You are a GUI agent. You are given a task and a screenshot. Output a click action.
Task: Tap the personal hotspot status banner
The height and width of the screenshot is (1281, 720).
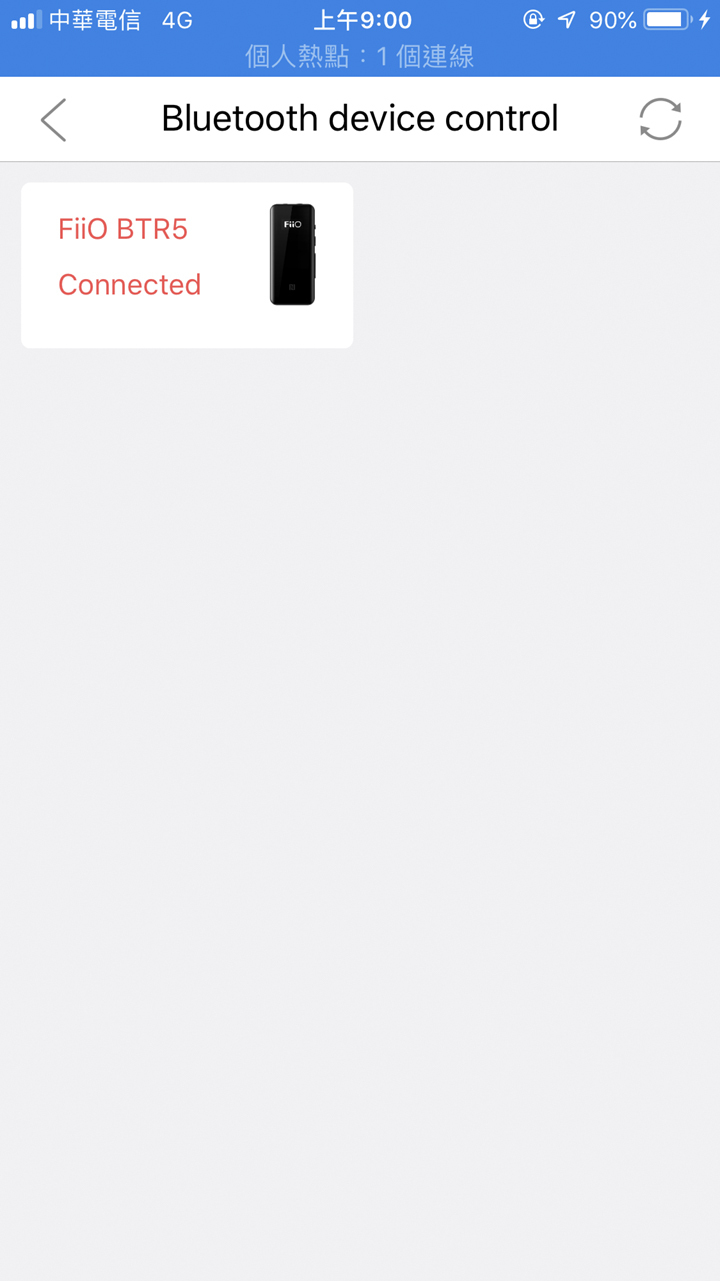coord(360,57)
